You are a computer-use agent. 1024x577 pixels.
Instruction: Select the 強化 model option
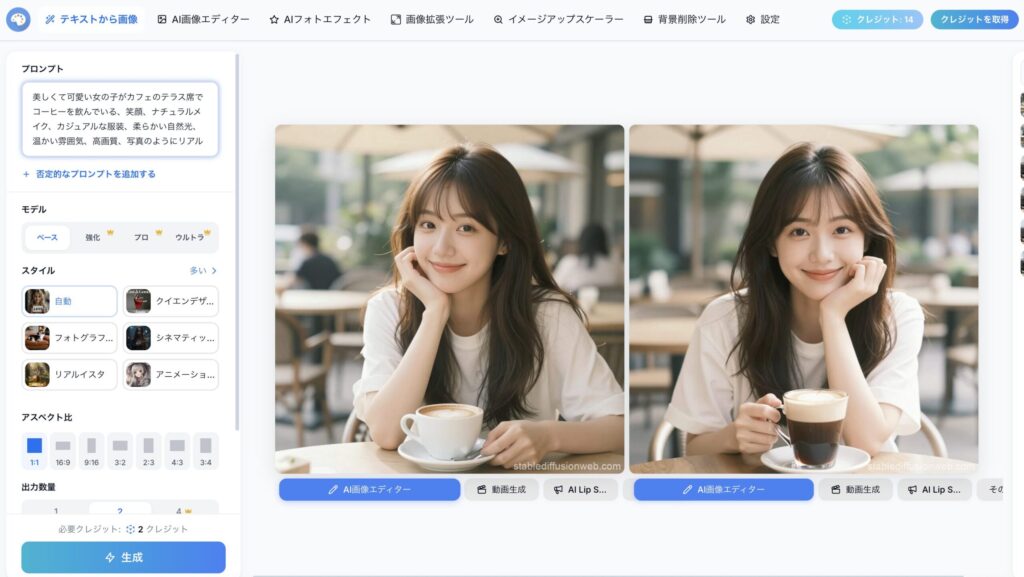tap(96, 237)
